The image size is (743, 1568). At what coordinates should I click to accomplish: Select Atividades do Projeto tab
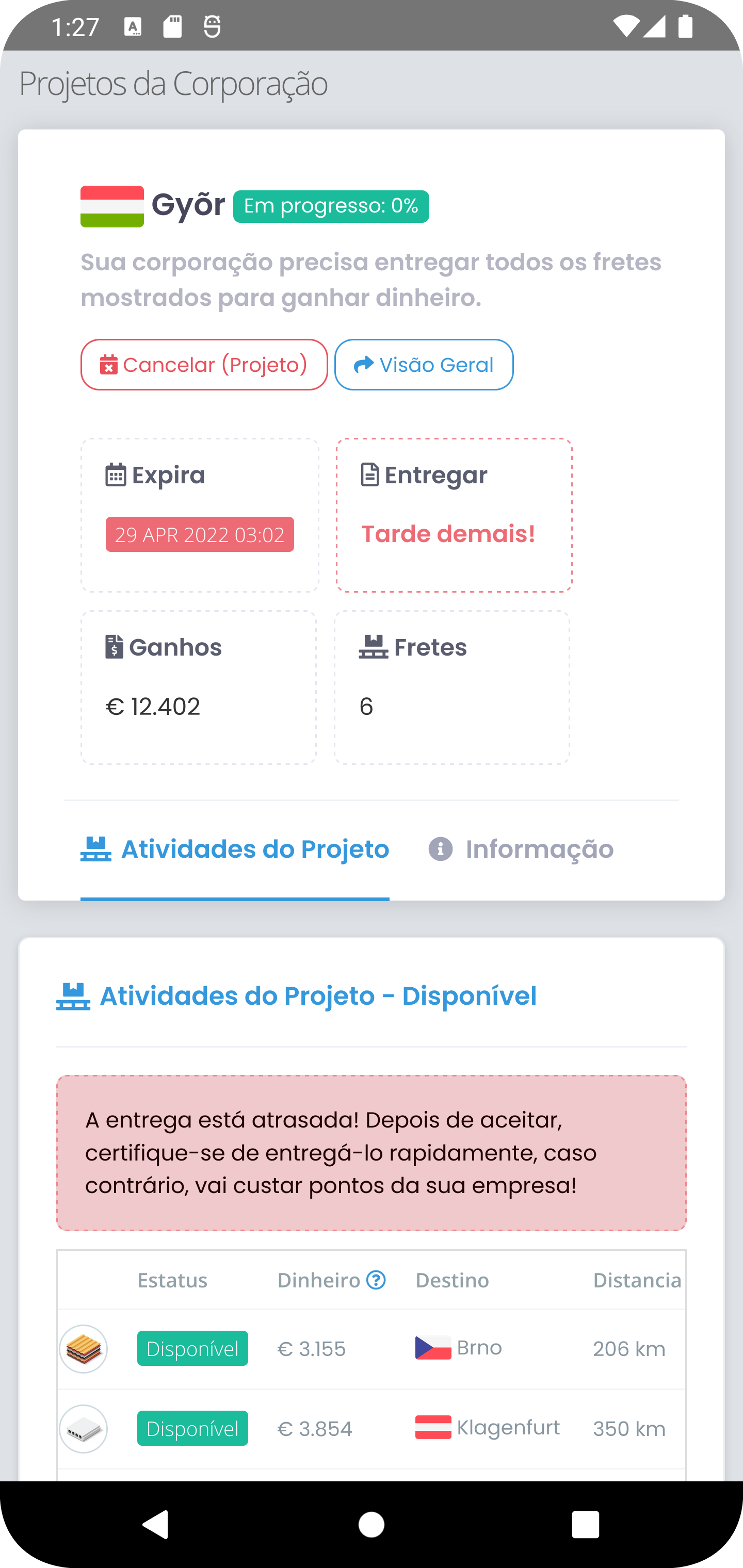(x=235, y=849)
